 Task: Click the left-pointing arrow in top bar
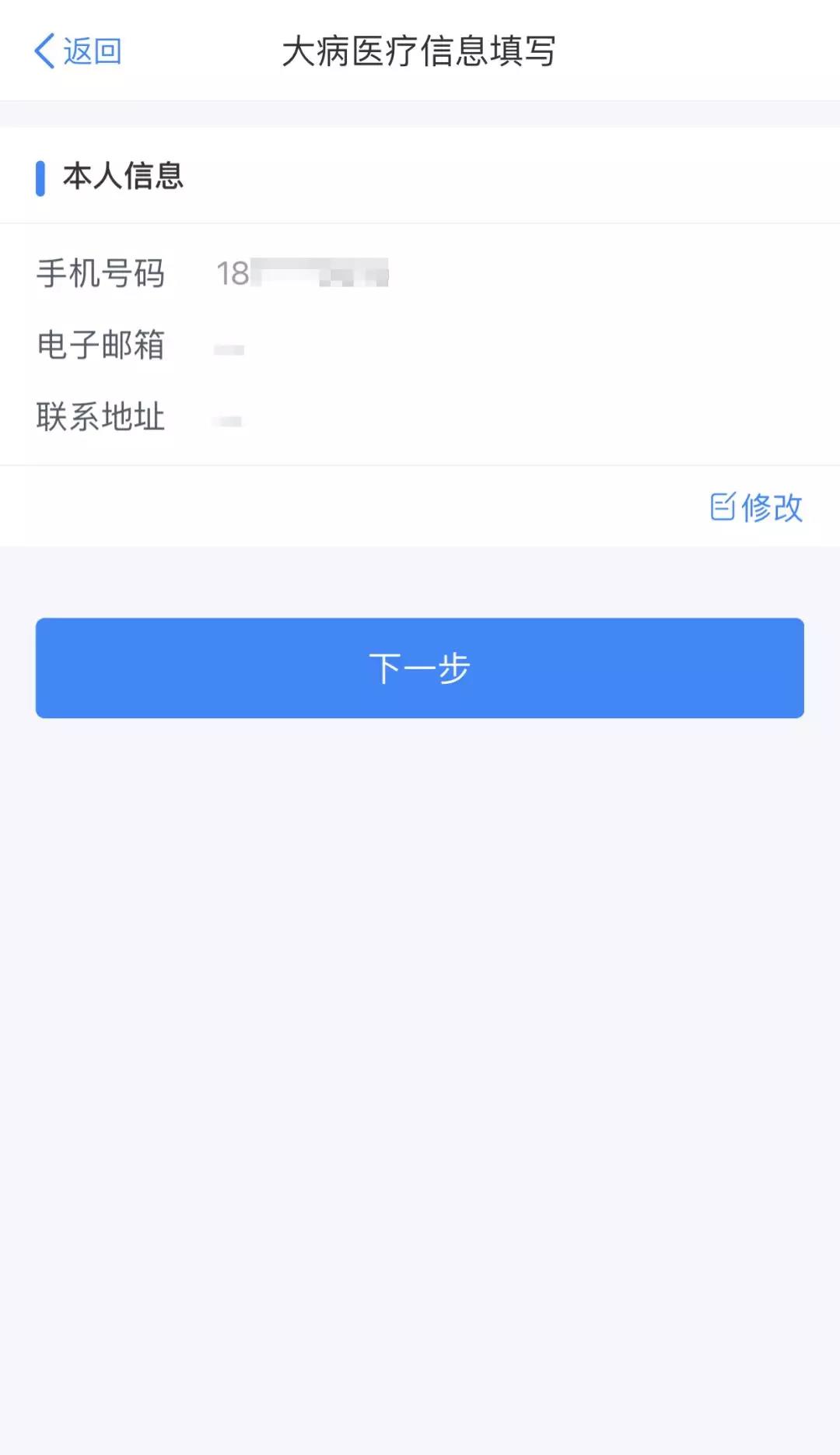[x=44, y=51]
